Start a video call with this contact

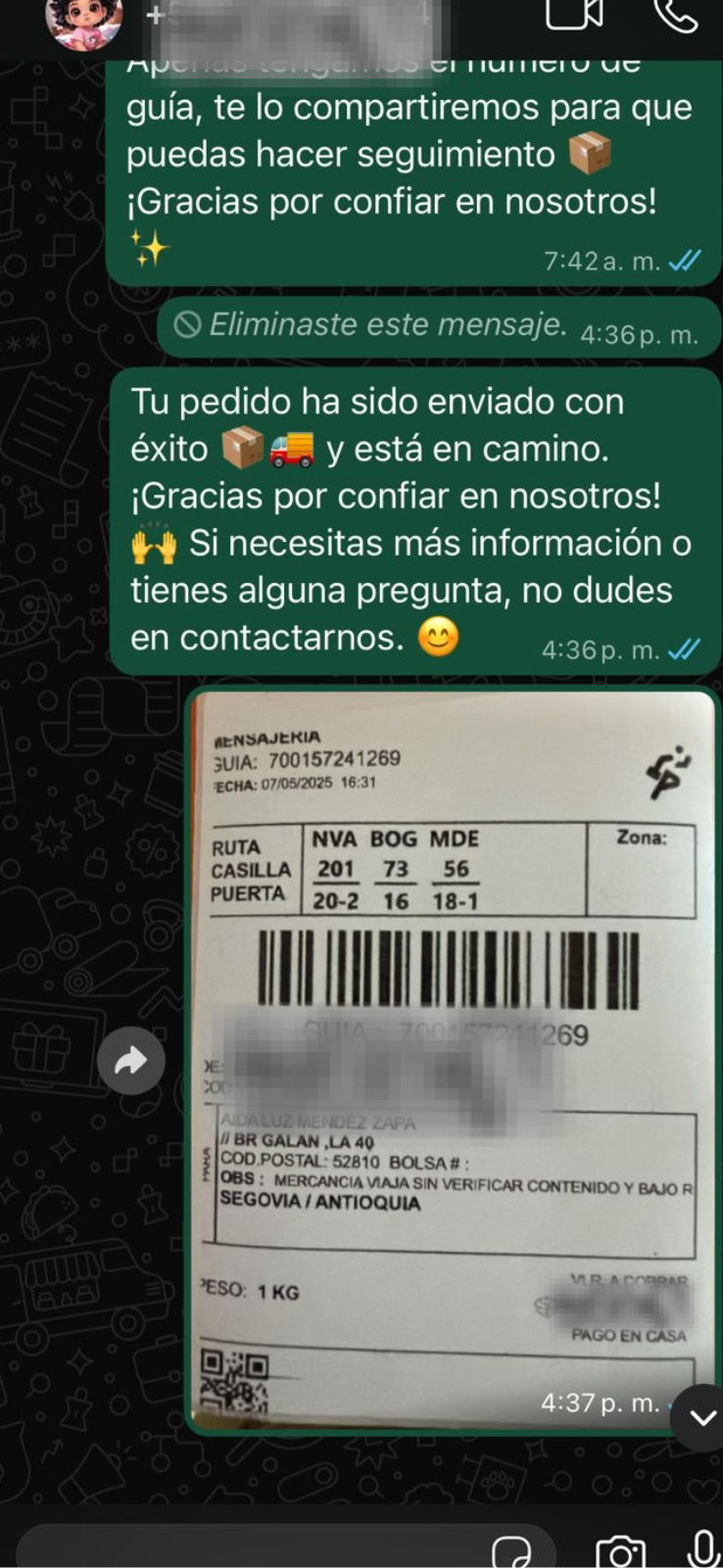pyautogui.click(x=573, y=14)
